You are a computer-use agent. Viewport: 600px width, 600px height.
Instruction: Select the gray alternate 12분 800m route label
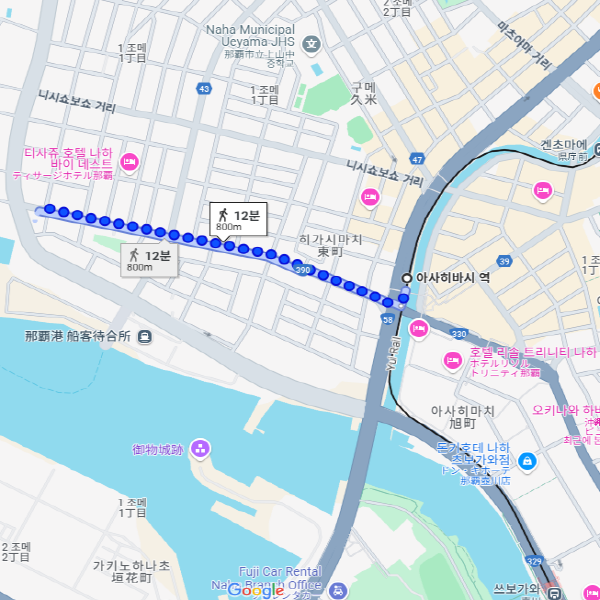[147, 259]
